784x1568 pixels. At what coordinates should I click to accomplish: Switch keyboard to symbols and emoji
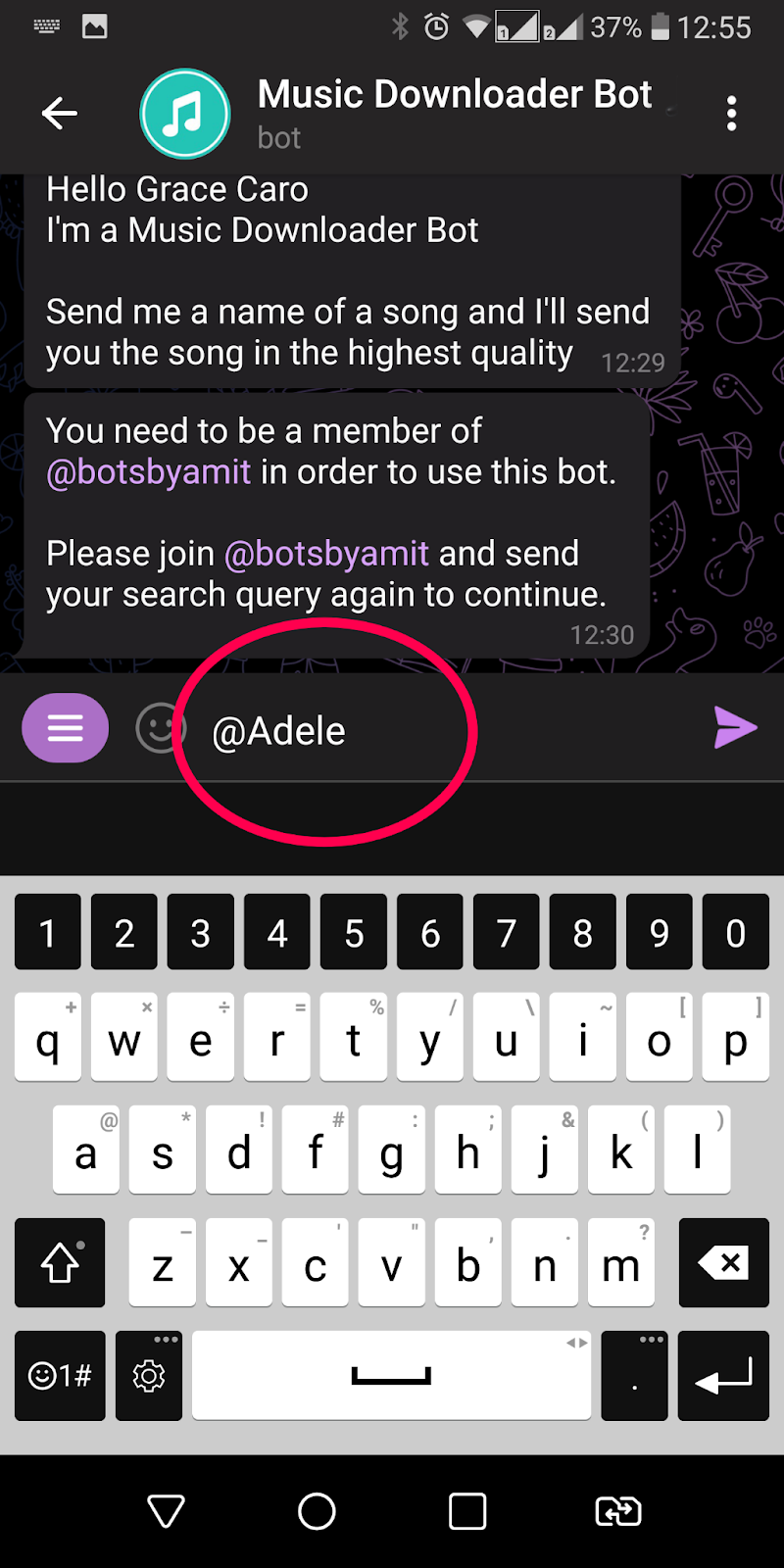click(60, 1376)
